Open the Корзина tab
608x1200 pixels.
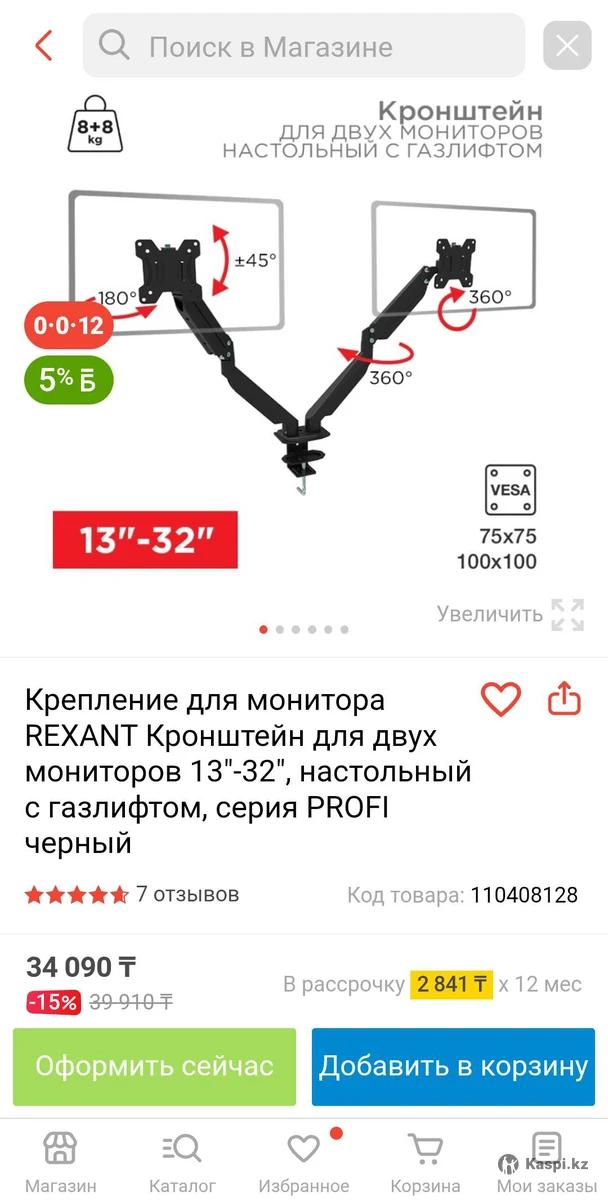[425, 1162]
